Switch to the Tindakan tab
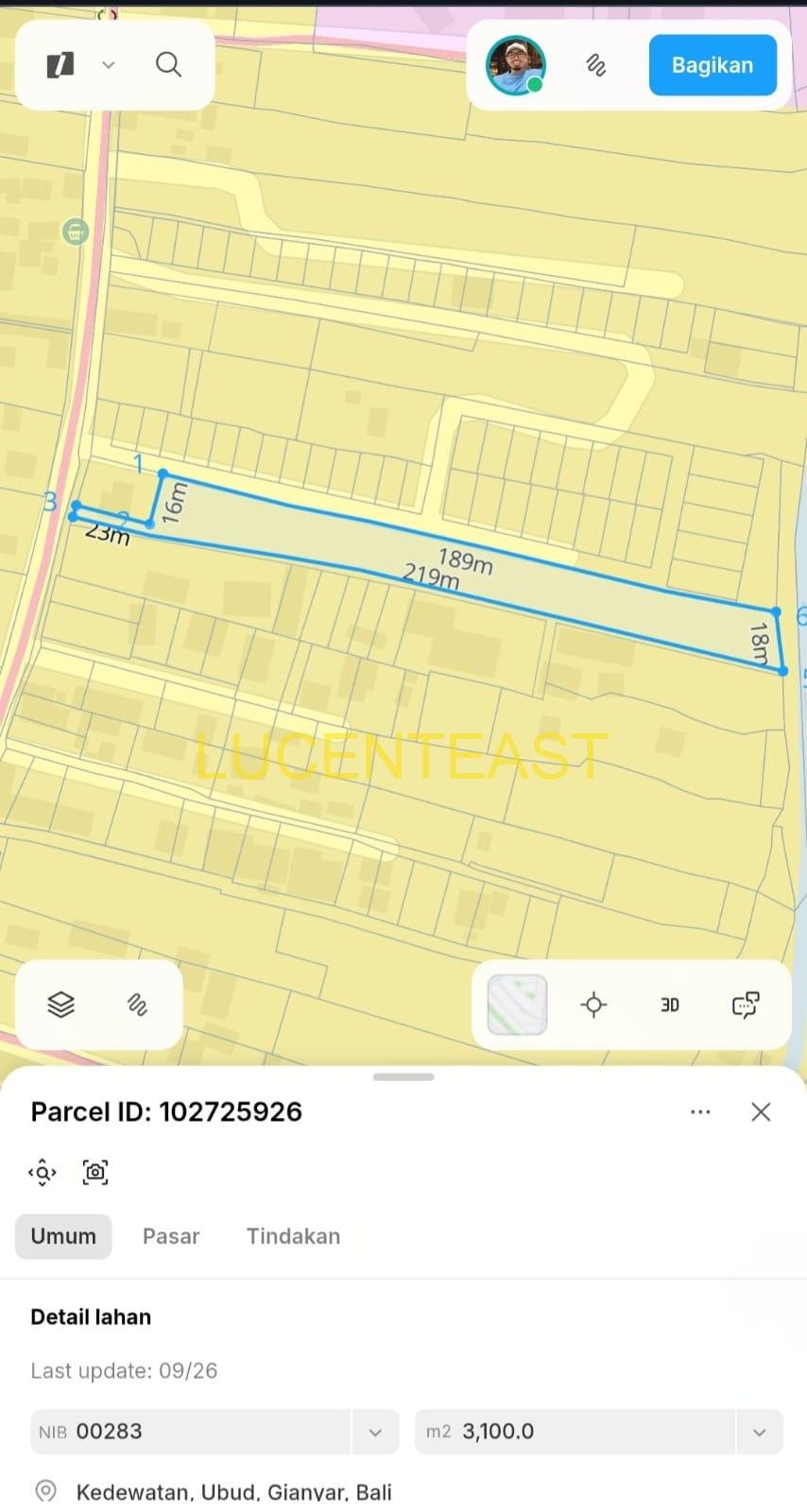The image size is (807, 1512). click(x=293, y=1236)
